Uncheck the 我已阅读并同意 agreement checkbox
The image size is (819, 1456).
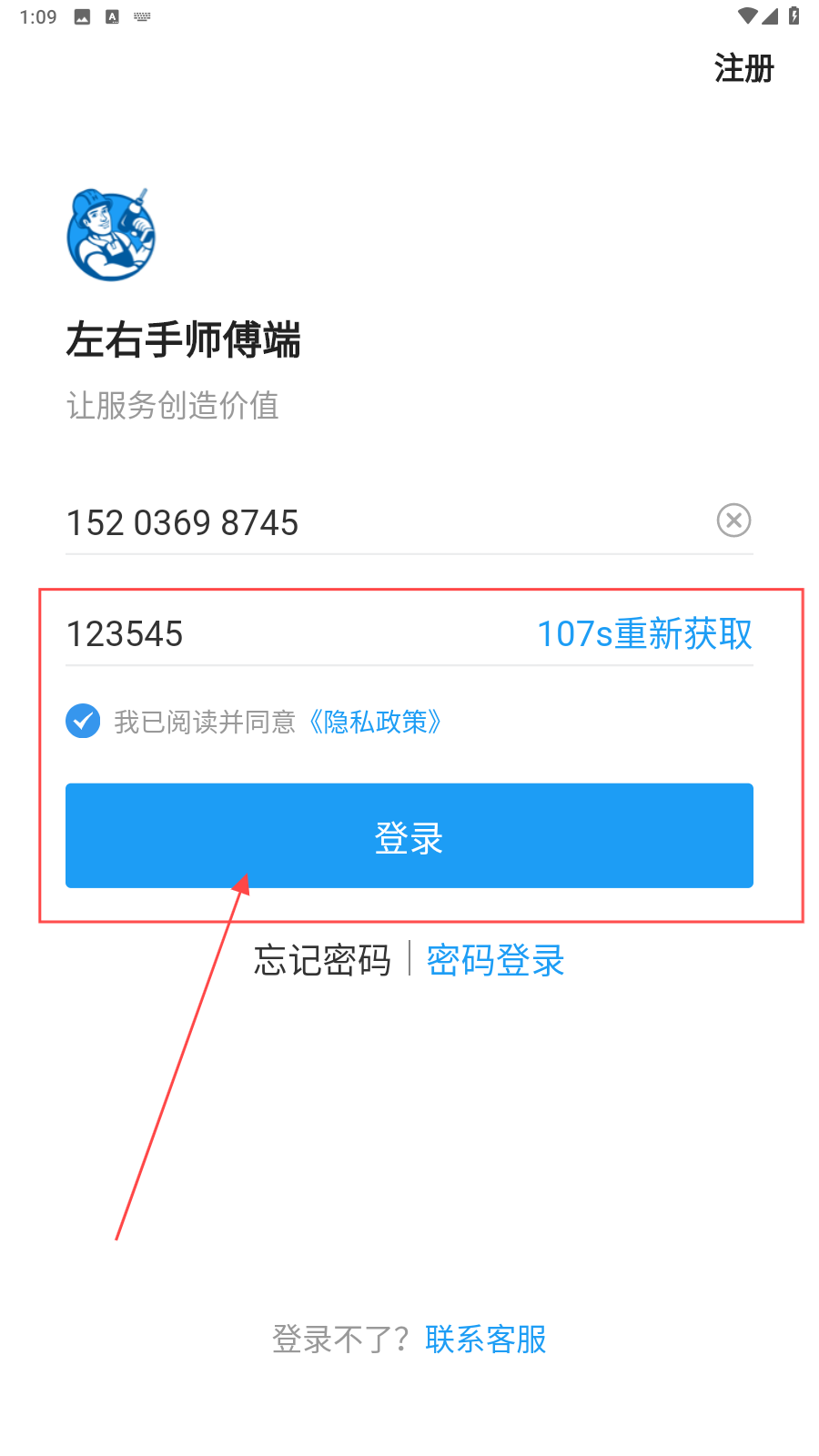83,721
